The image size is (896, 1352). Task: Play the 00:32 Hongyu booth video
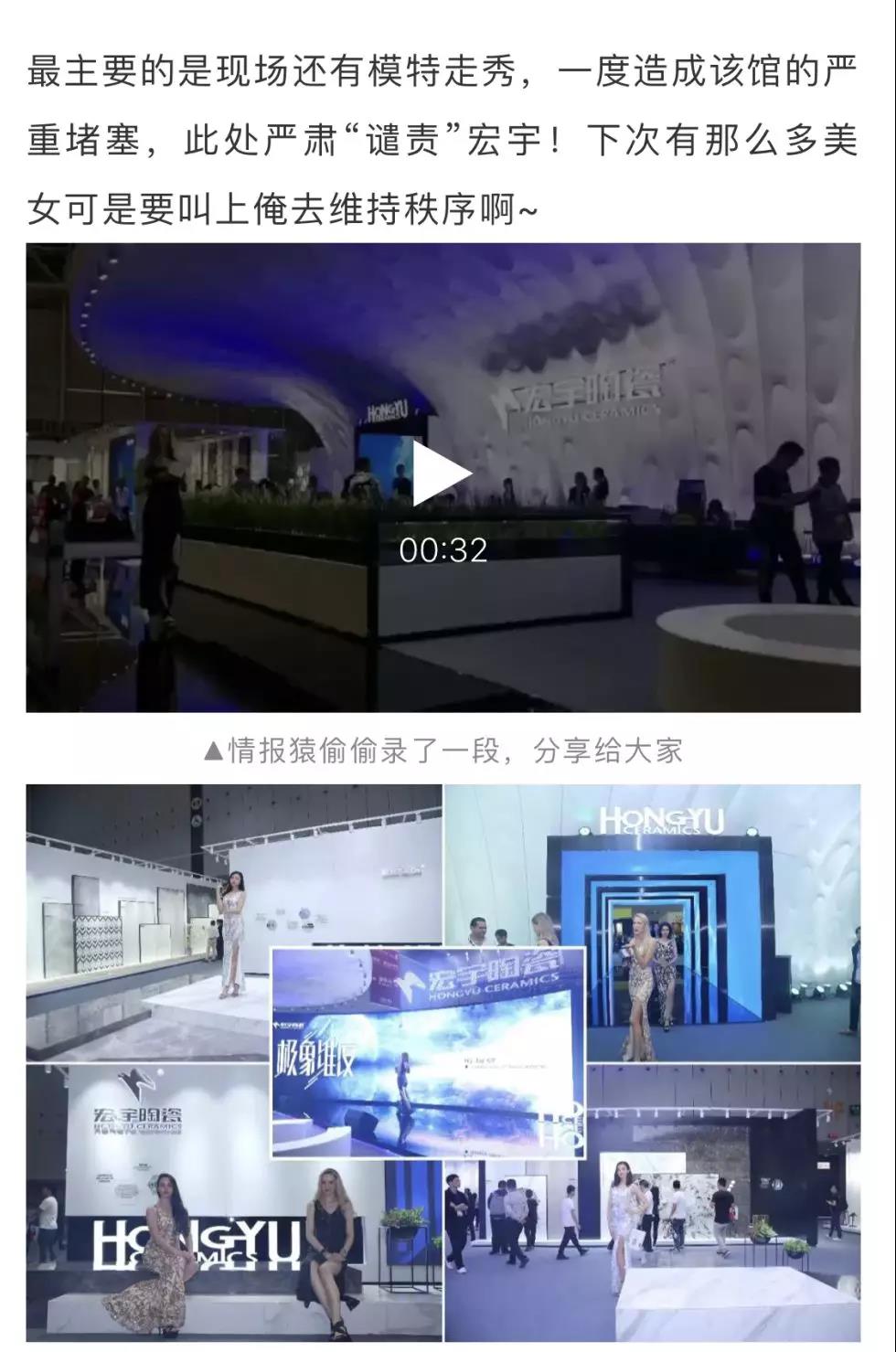coord(442,474)
